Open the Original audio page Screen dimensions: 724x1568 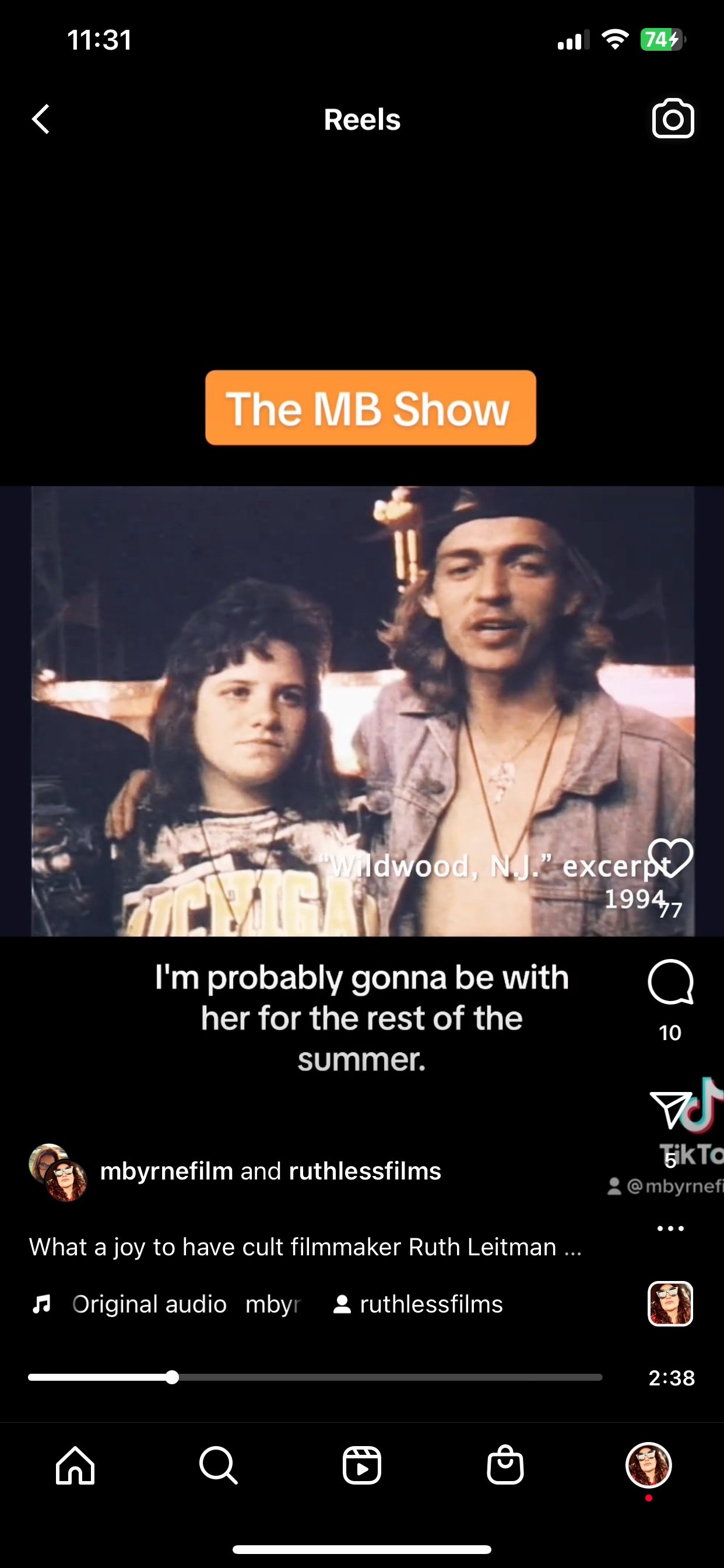[x=149, y=1304]
